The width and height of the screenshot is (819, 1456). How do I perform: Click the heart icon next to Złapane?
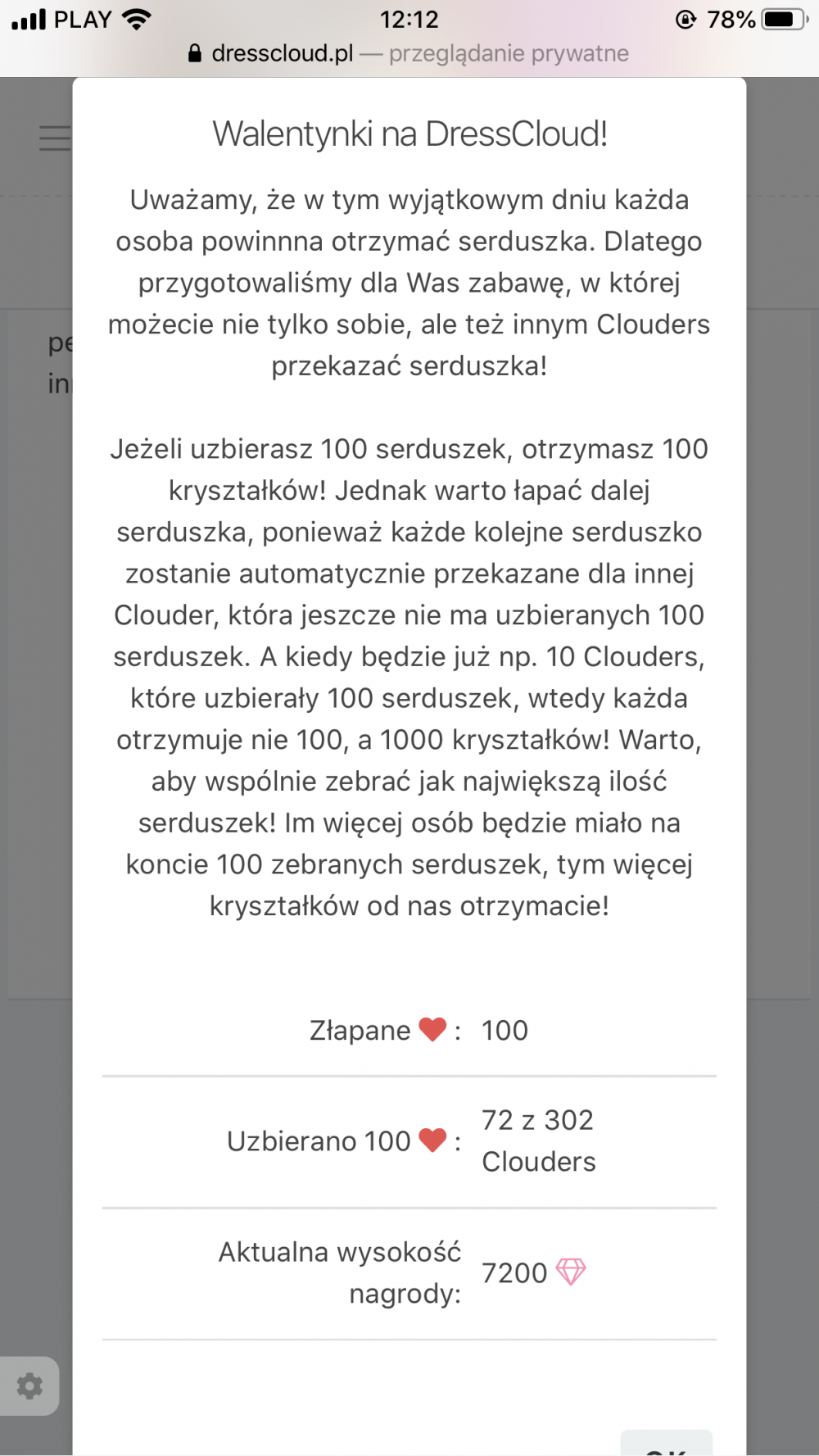click(x=433, y=1029)
